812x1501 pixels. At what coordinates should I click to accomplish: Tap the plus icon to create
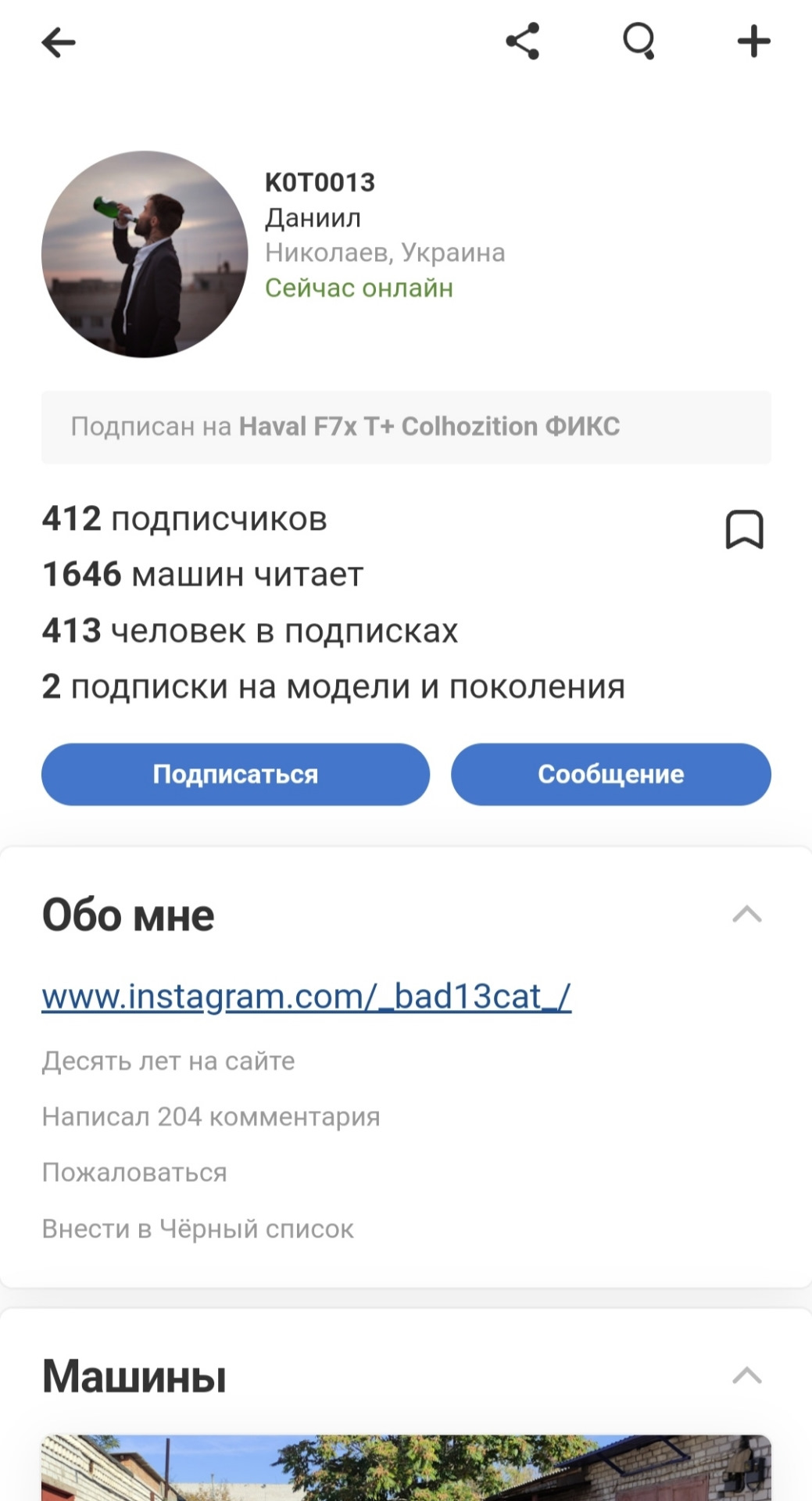[753, 41]
